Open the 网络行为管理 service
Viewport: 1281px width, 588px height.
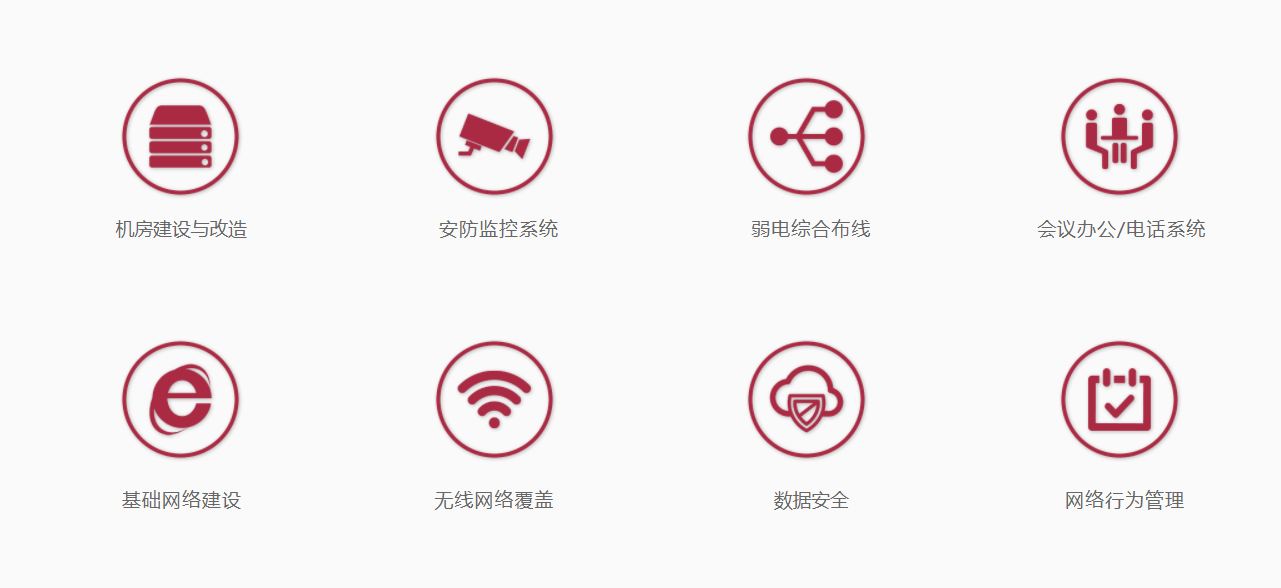(1119, 399)
